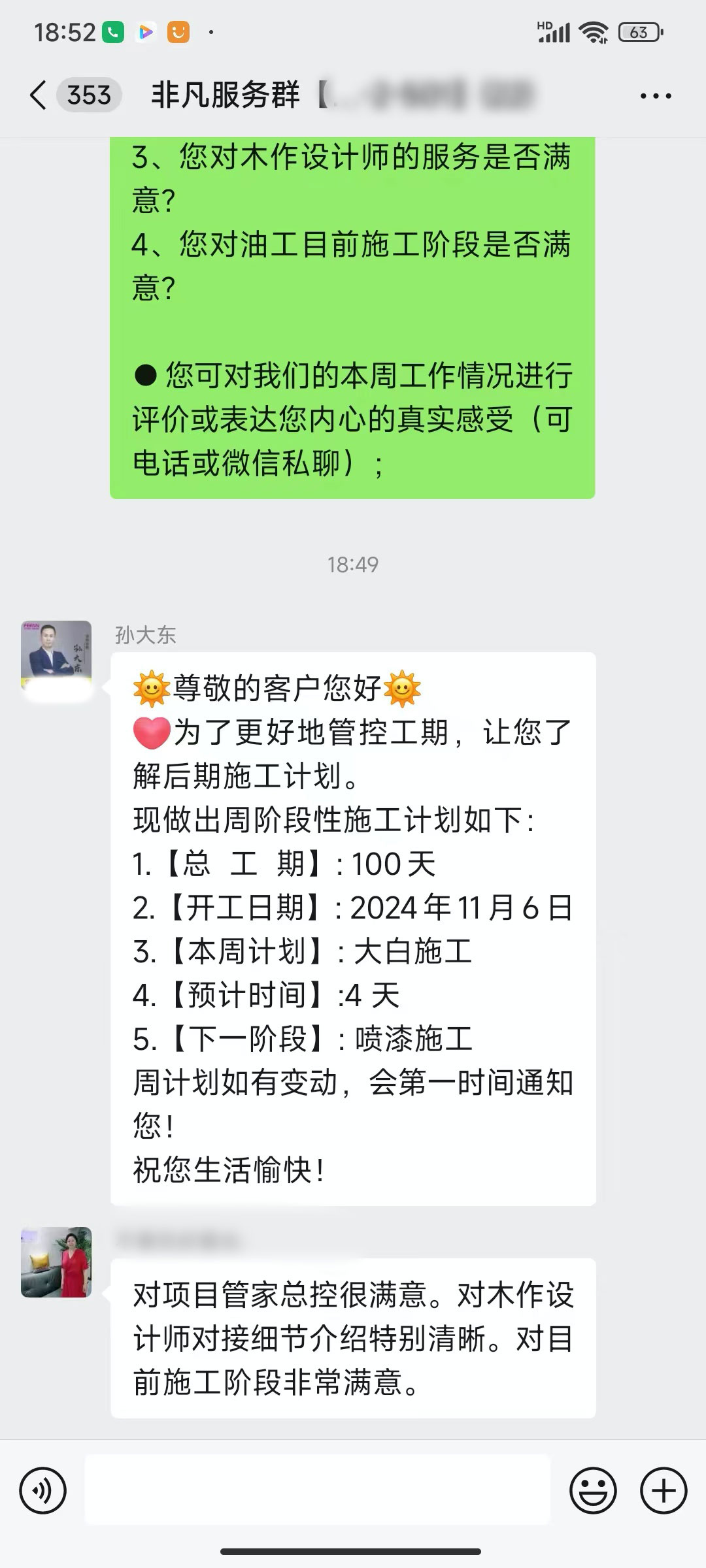Open the emoji sticker panel
The height and width of the screenshot is (1568, 706).
[593, 1490]
